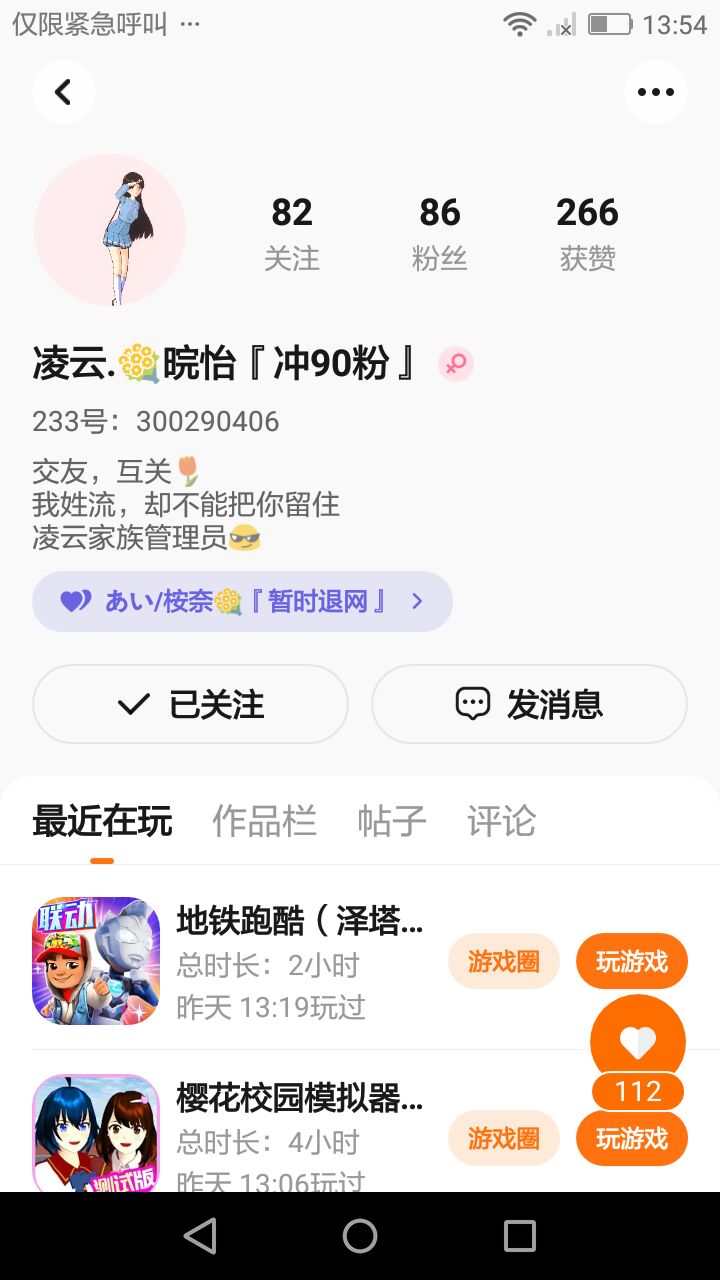Open the 关注 following list
Screen dimensions: 720x1280
click(291, 232)
